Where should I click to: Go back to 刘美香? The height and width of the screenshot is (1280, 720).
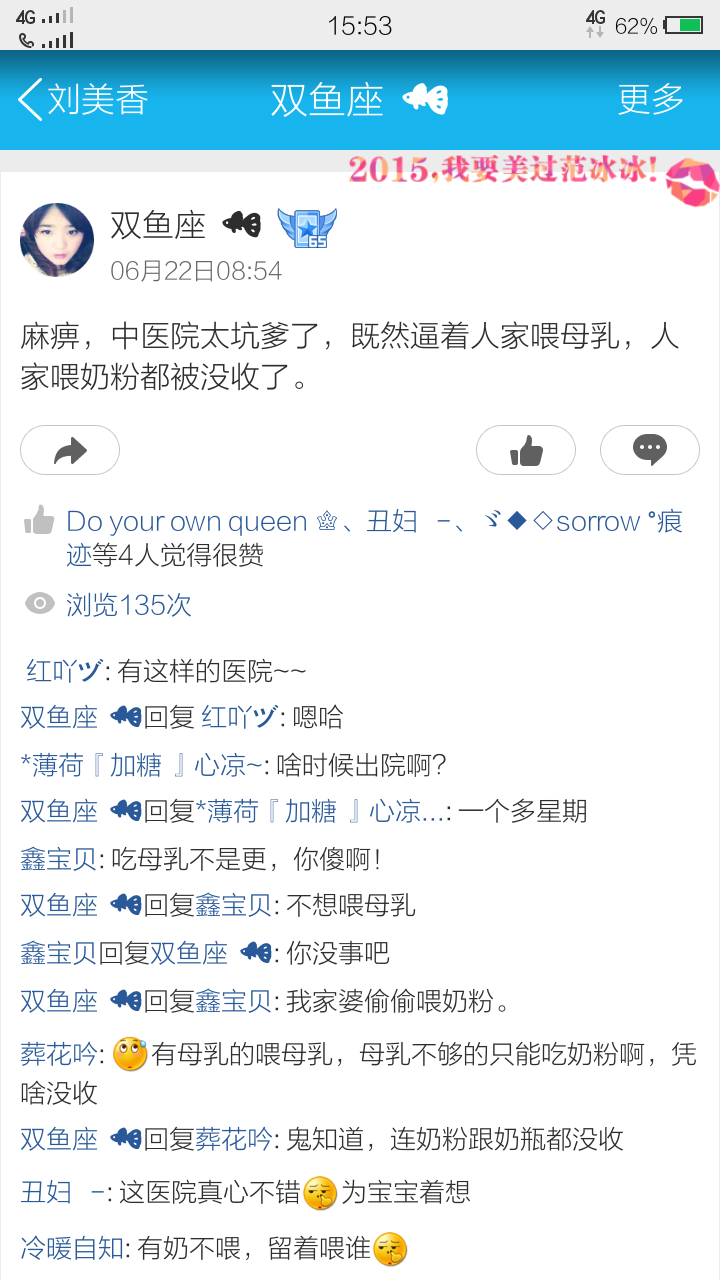(x=84, y=100)
